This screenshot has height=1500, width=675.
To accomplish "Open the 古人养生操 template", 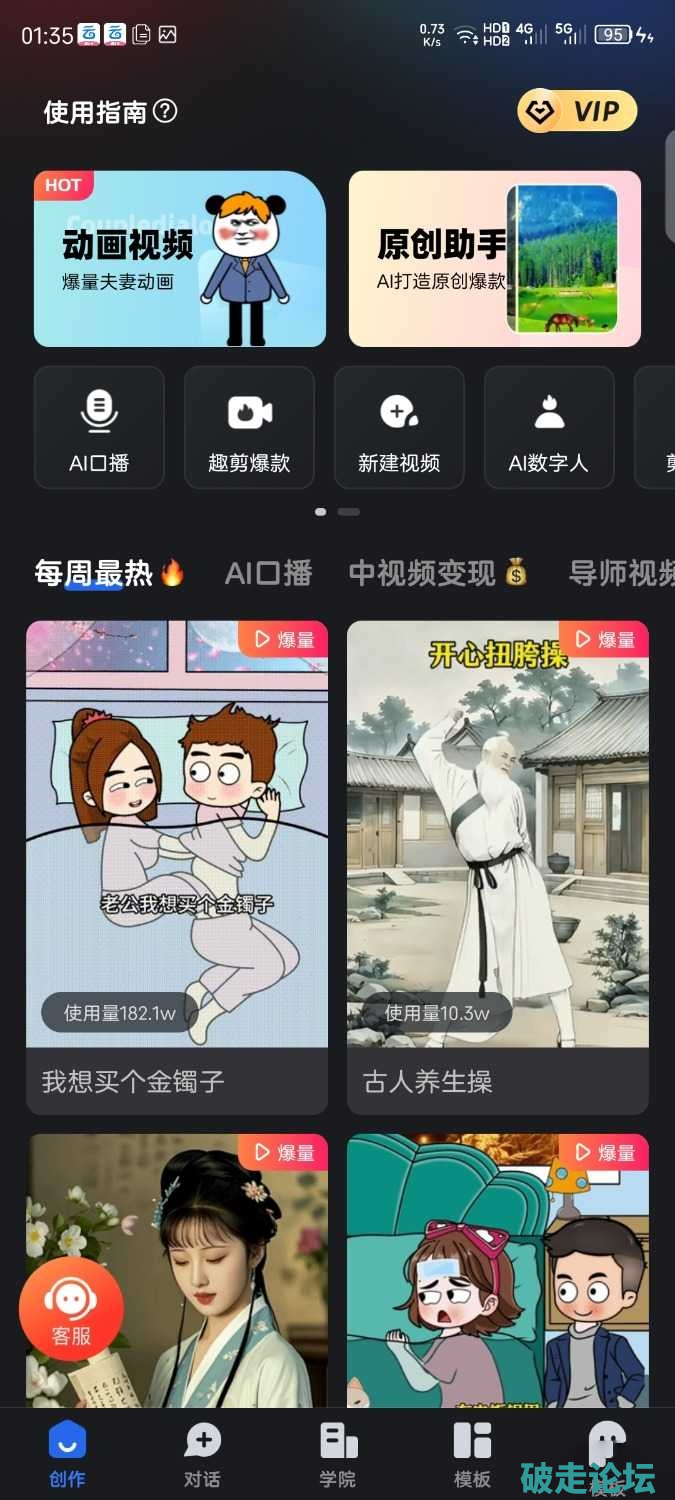I will click(498, 866).
